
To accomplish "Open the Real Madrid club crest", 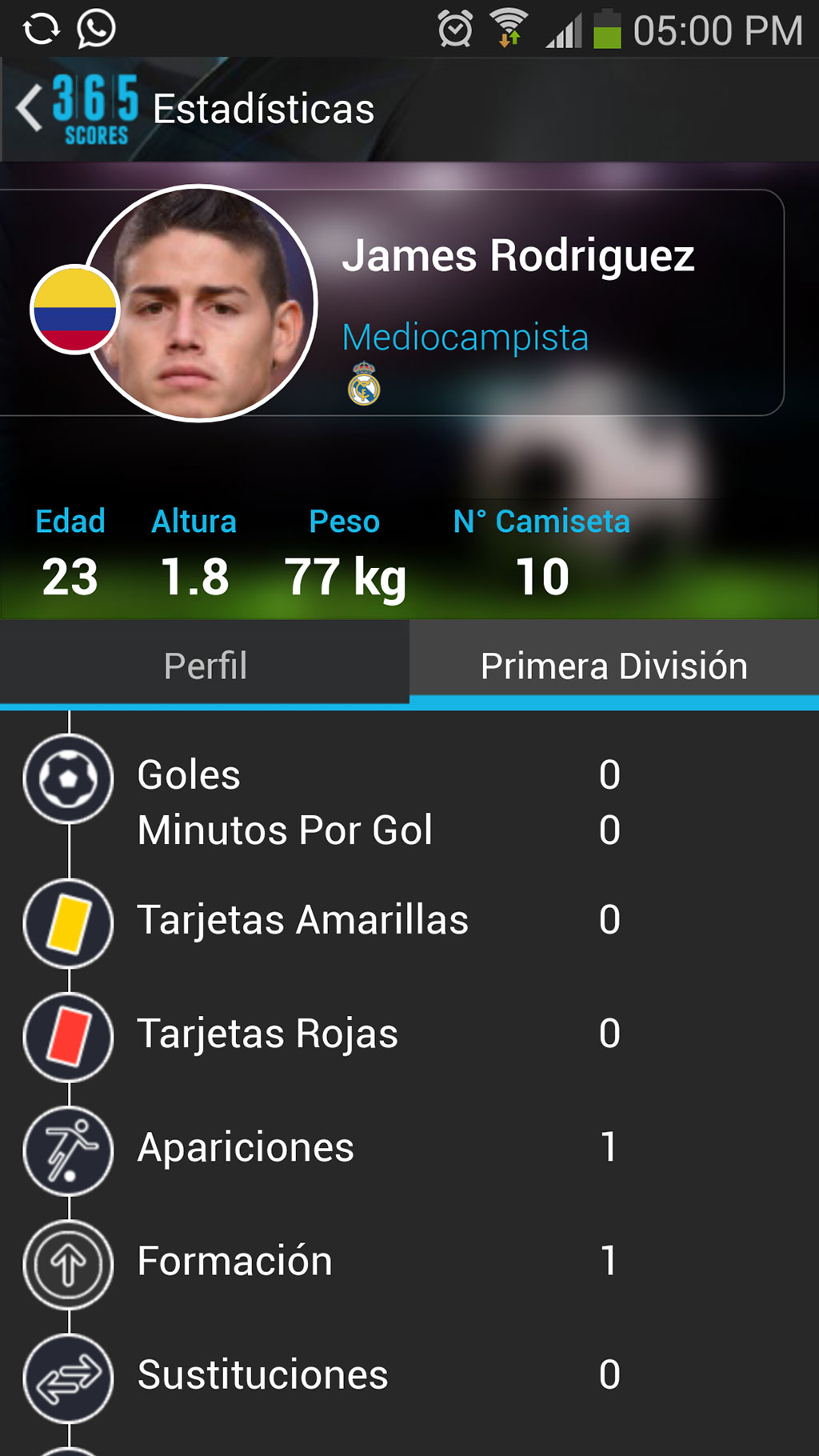I will pyautogui.click(x=364, y=384).
